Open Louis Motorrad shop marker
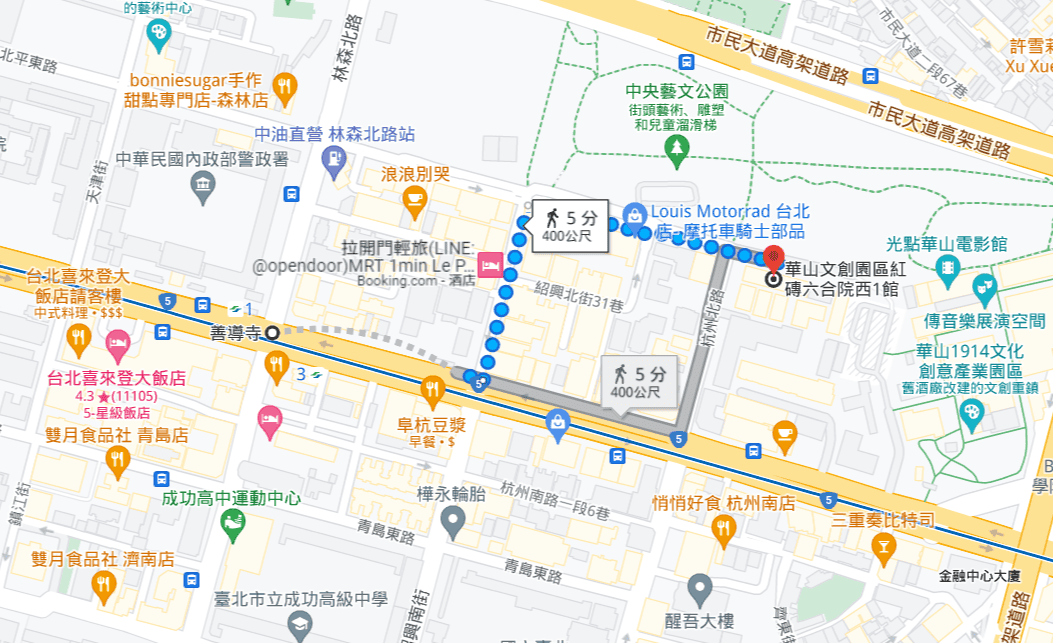 click(634, 214)
